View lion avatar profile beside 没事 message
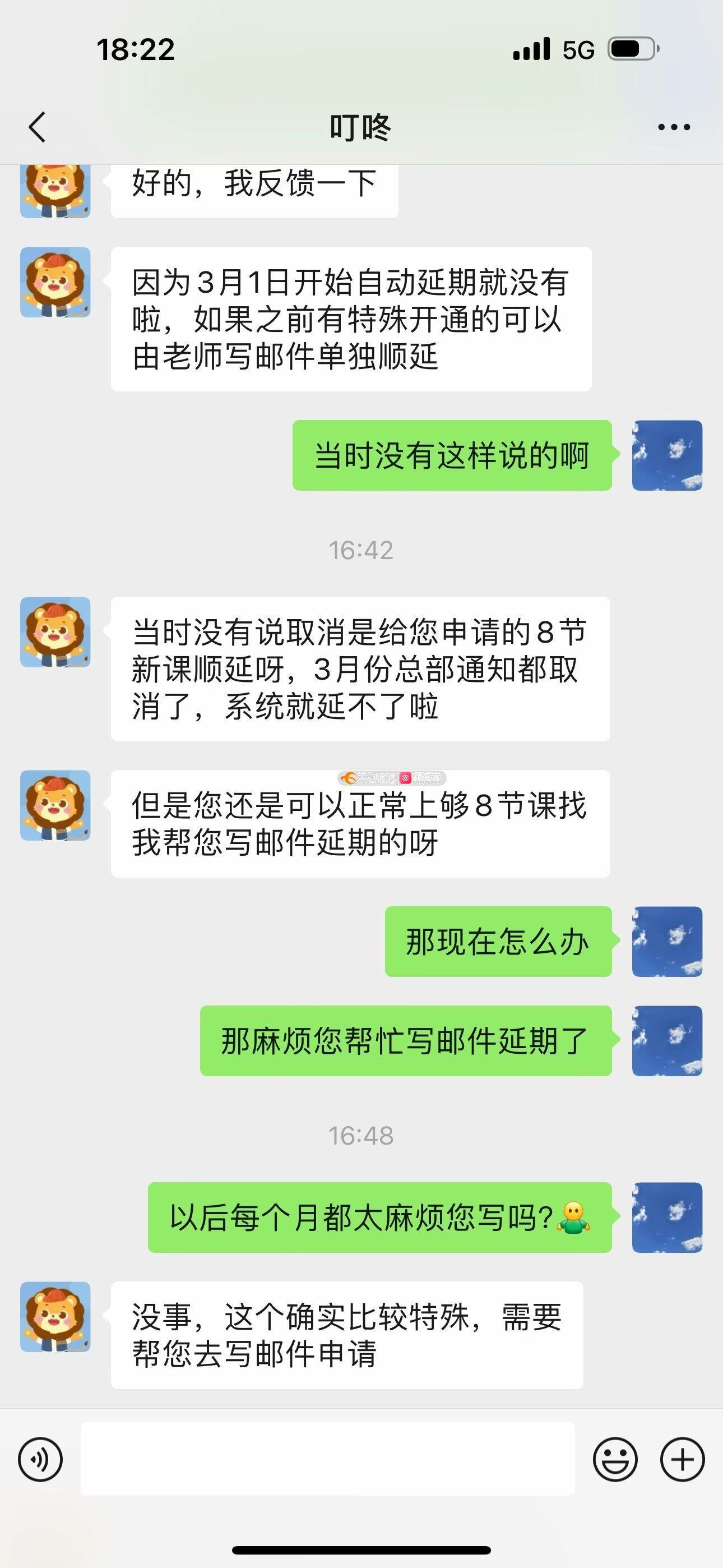The width and height of the screenshot is (723, 1568). click(55, 1317)
